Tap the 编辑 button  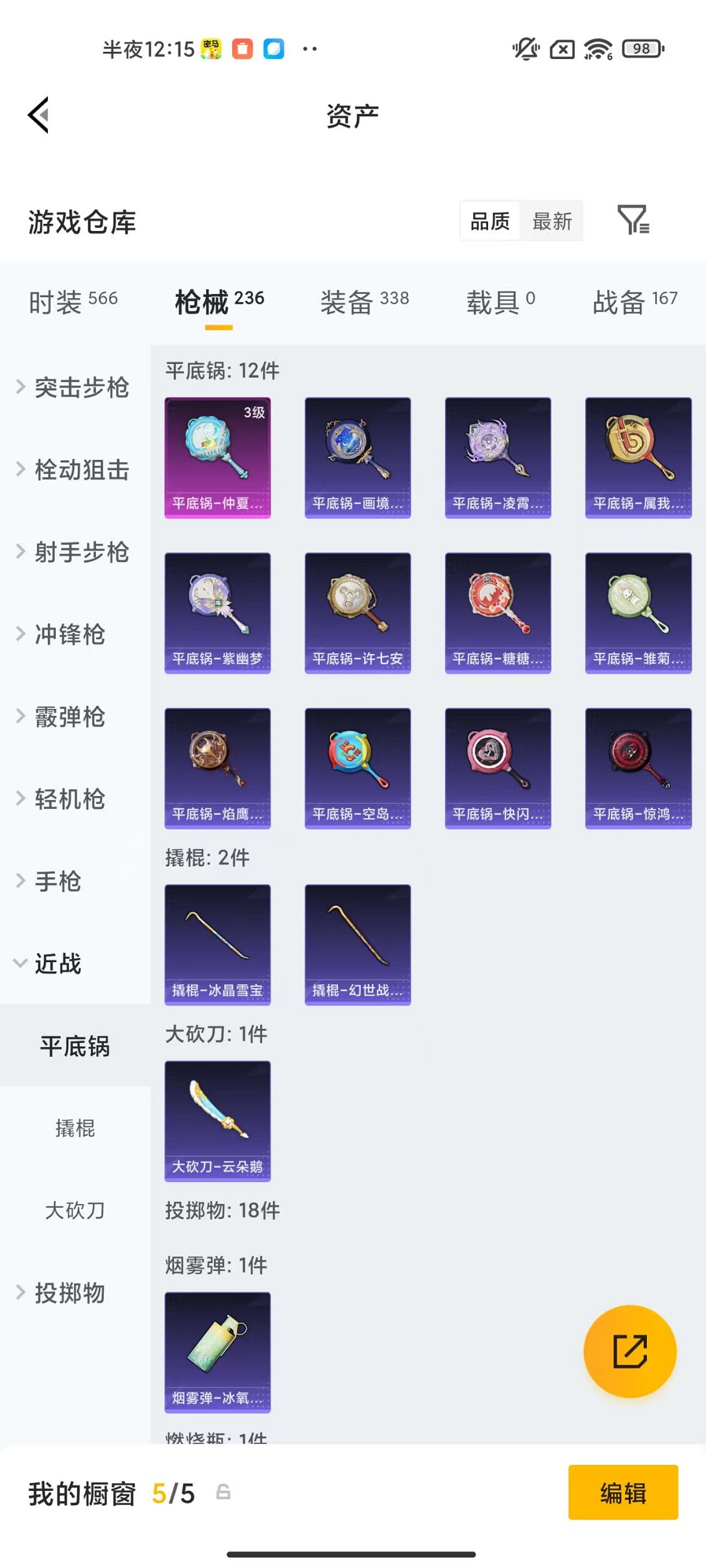622,1493
